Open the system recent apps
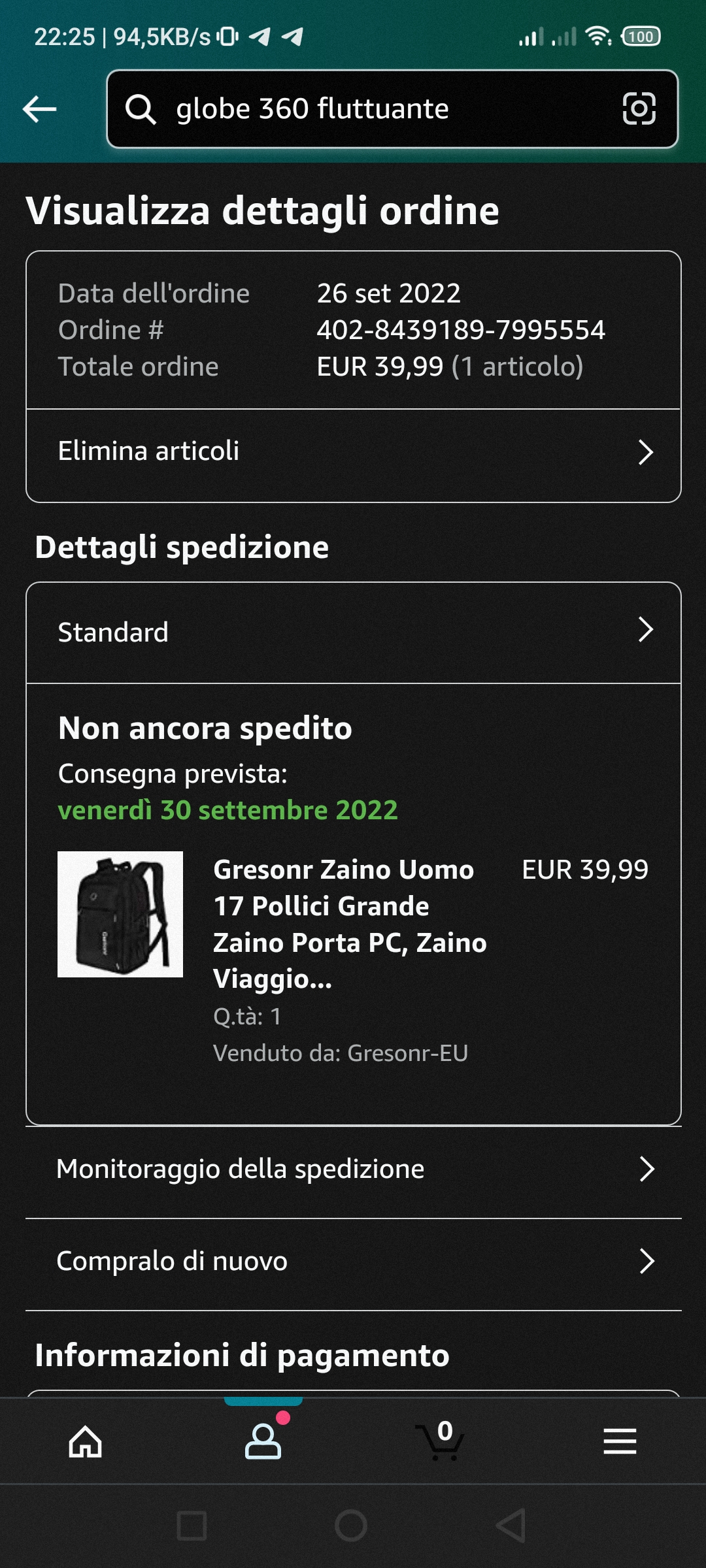 [x=192, y=1526]
